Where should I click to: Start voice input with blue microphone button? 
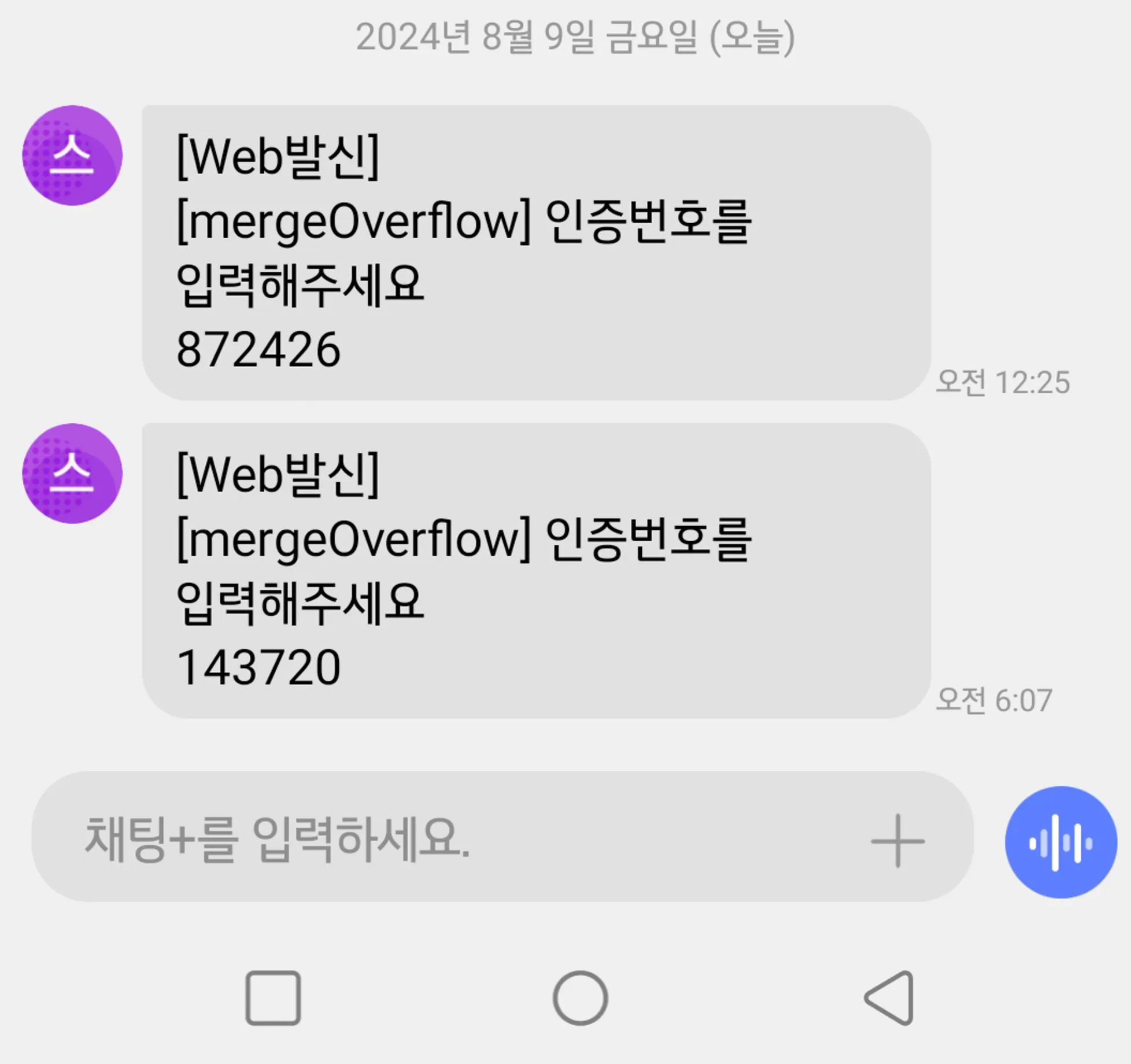tap(1060, 842)
